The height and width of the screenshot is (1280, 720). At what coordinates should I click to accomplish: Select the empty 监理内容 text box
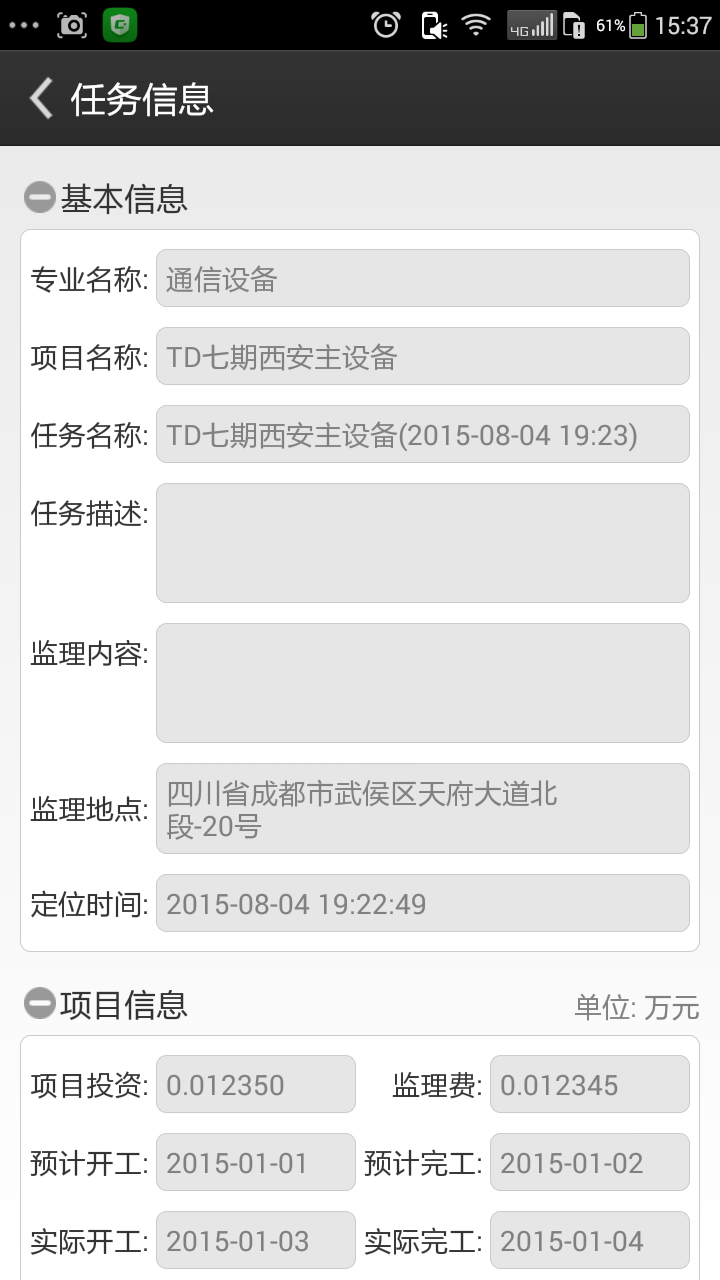point(422,683)
